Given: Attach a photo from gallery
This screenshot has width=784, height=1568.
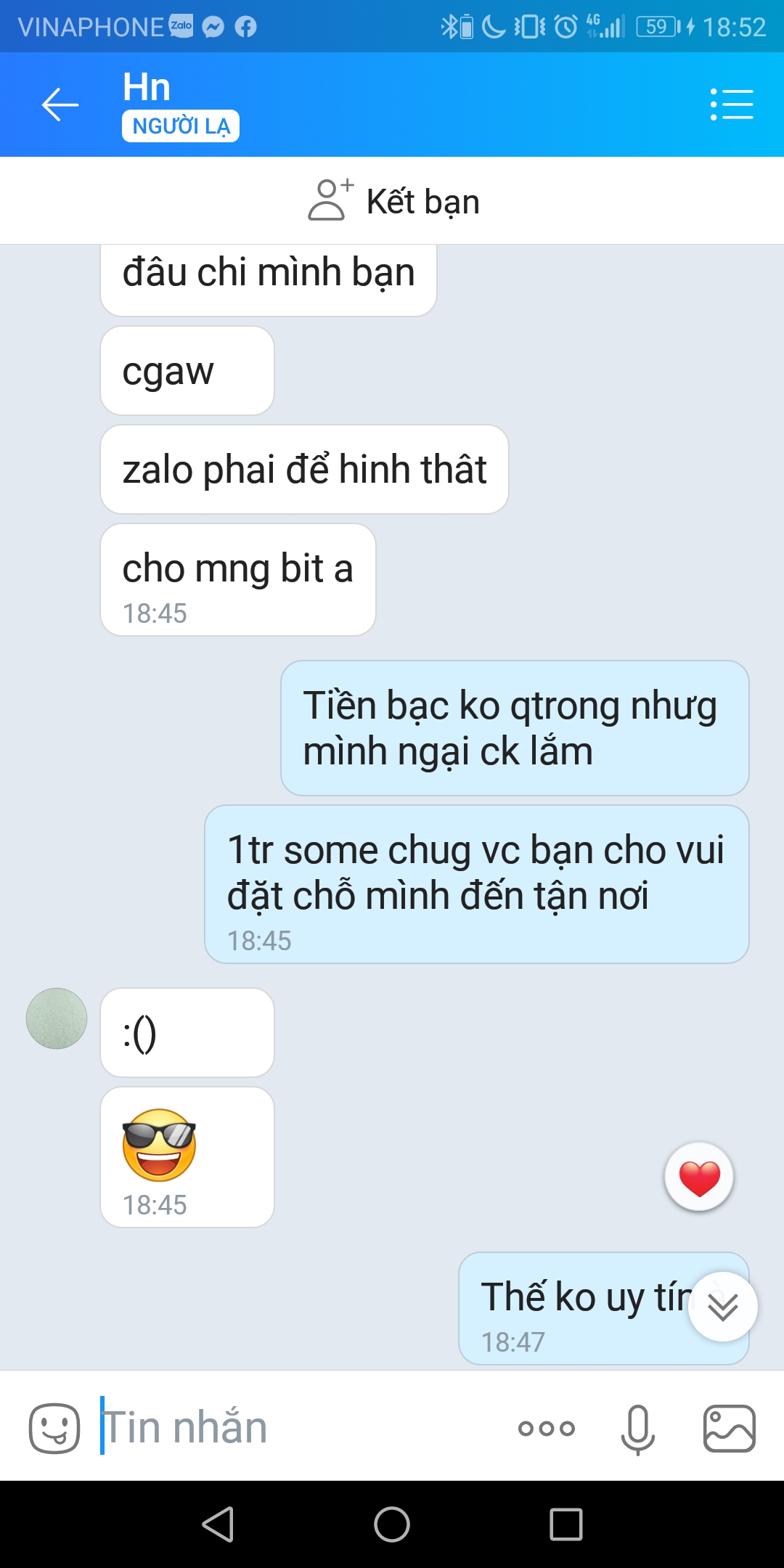Looking at the screenshot, I should tap(730, 1428).
